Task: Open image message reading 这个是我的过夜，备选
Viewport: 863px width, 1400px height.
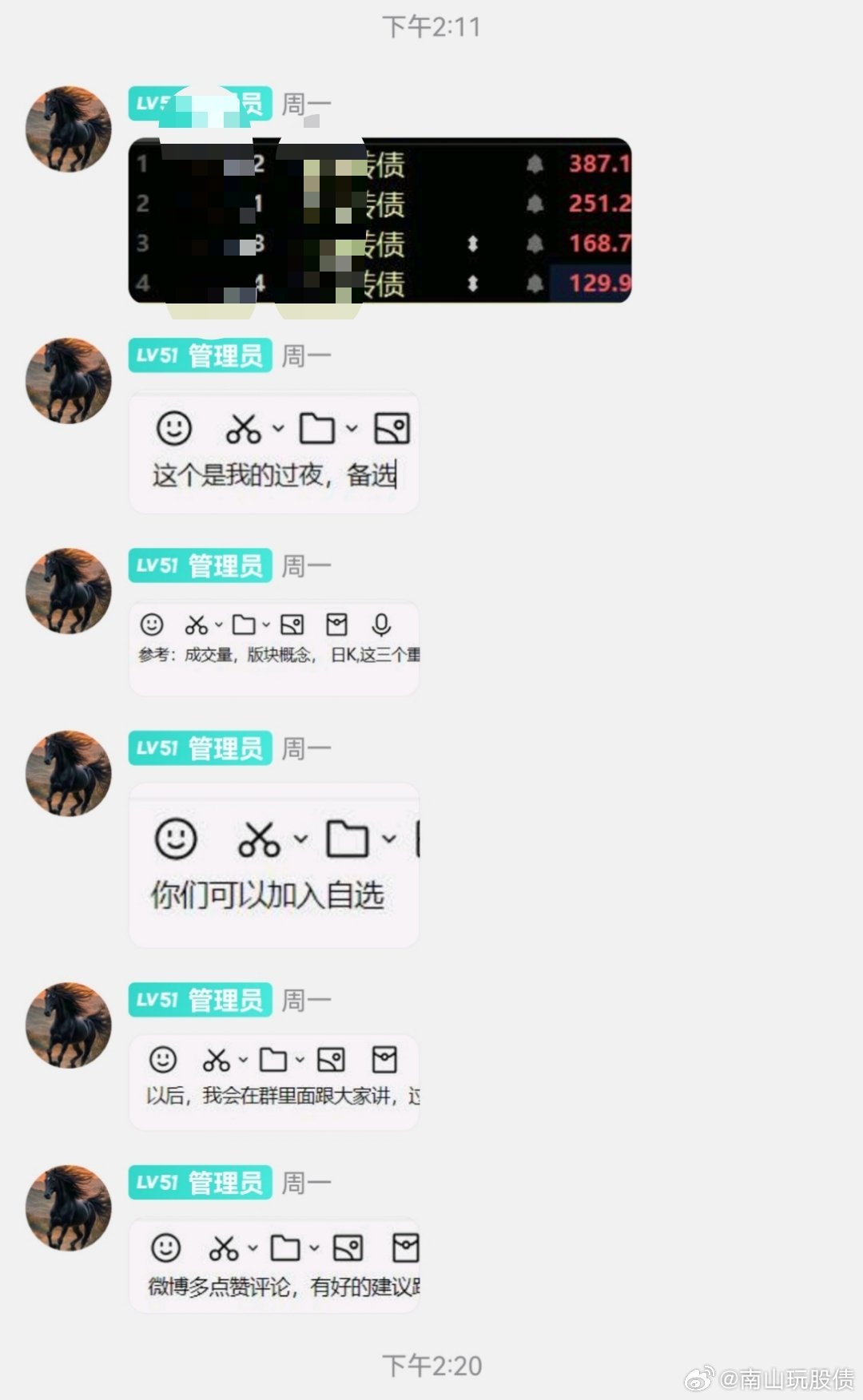Action: pos(274,452)
